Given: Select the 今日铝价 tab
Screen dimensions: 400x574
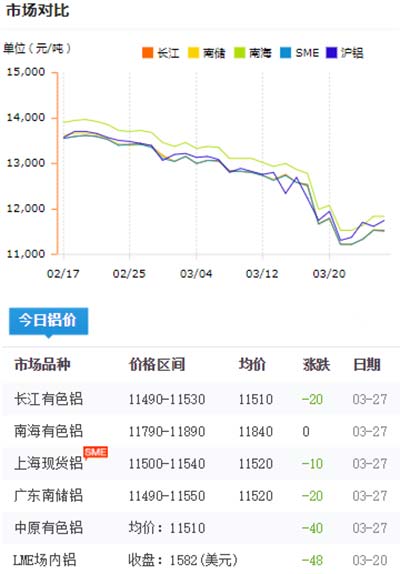Looking at the screenshot, I should [48, 321].
